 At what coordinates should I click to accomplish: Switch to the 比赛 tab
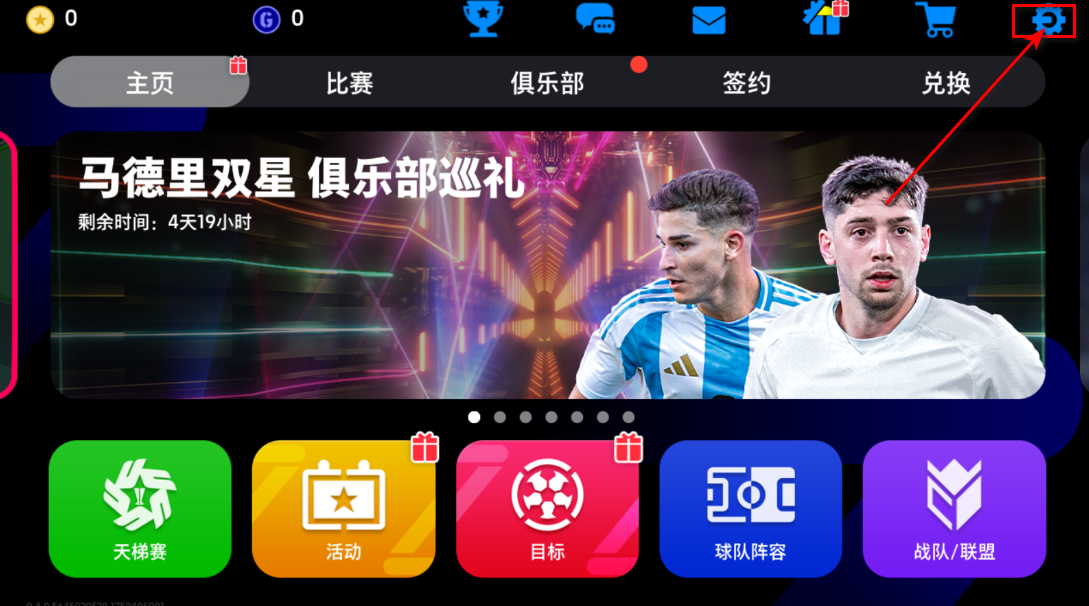click(349, 82)
